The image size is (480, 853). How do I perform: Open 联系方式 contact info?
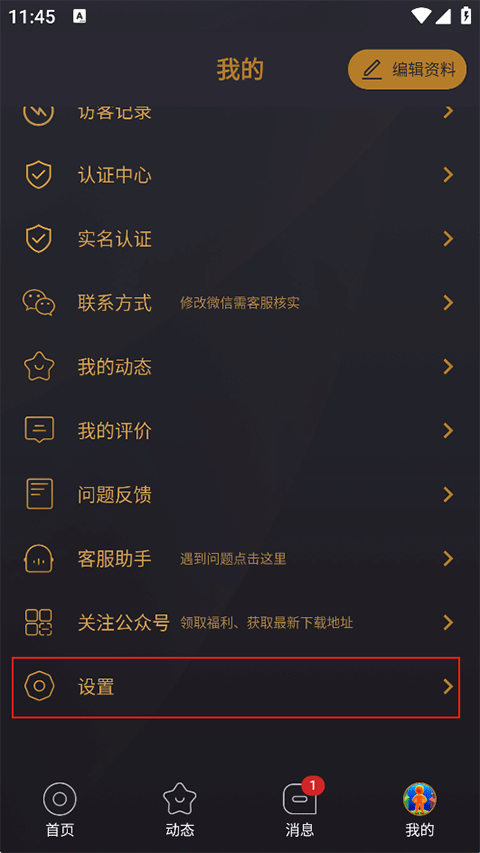coord(240,303)
